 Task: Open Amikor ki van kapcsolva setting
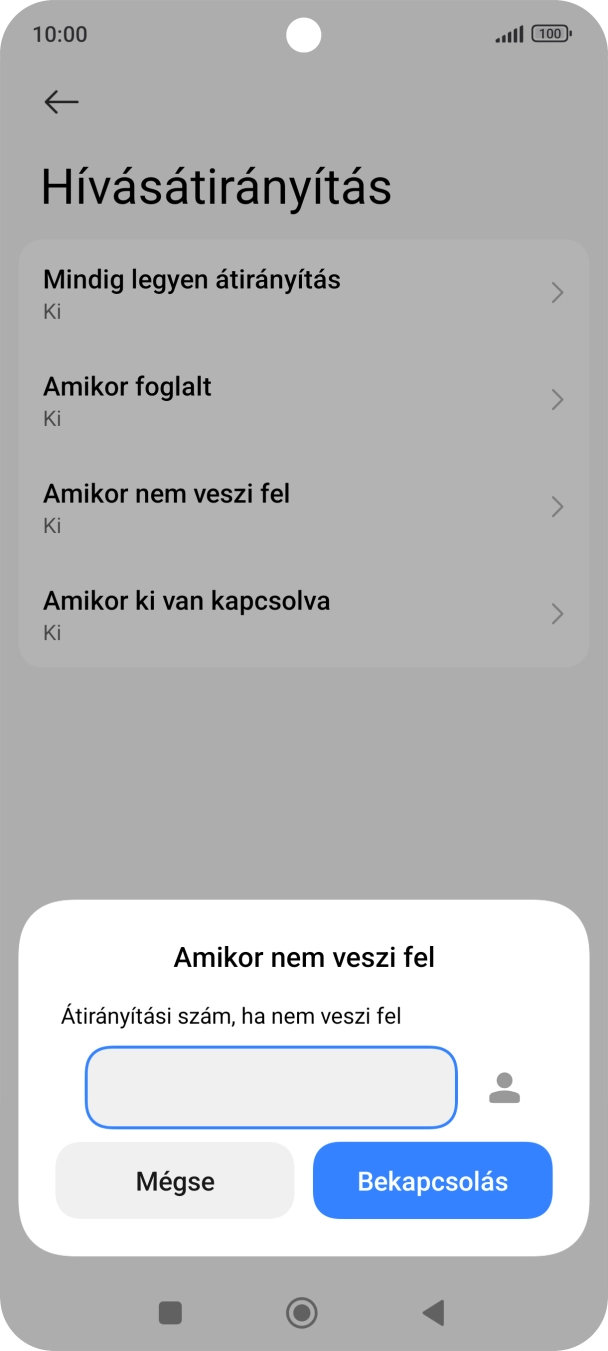click(x=303, y=614)
